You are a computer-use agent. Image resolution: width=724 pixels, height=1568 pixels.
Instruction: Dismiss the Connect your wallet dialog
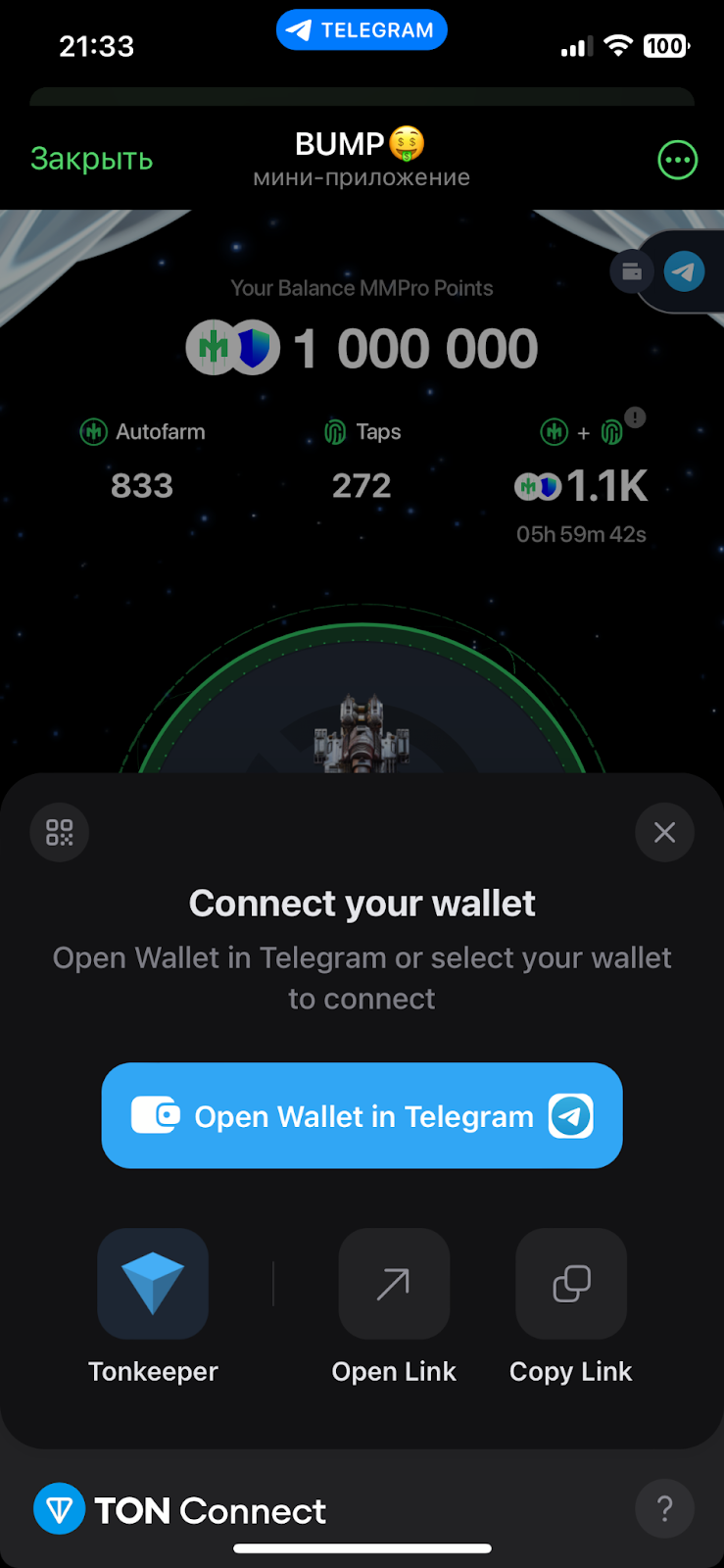click(x=664, y=832)
